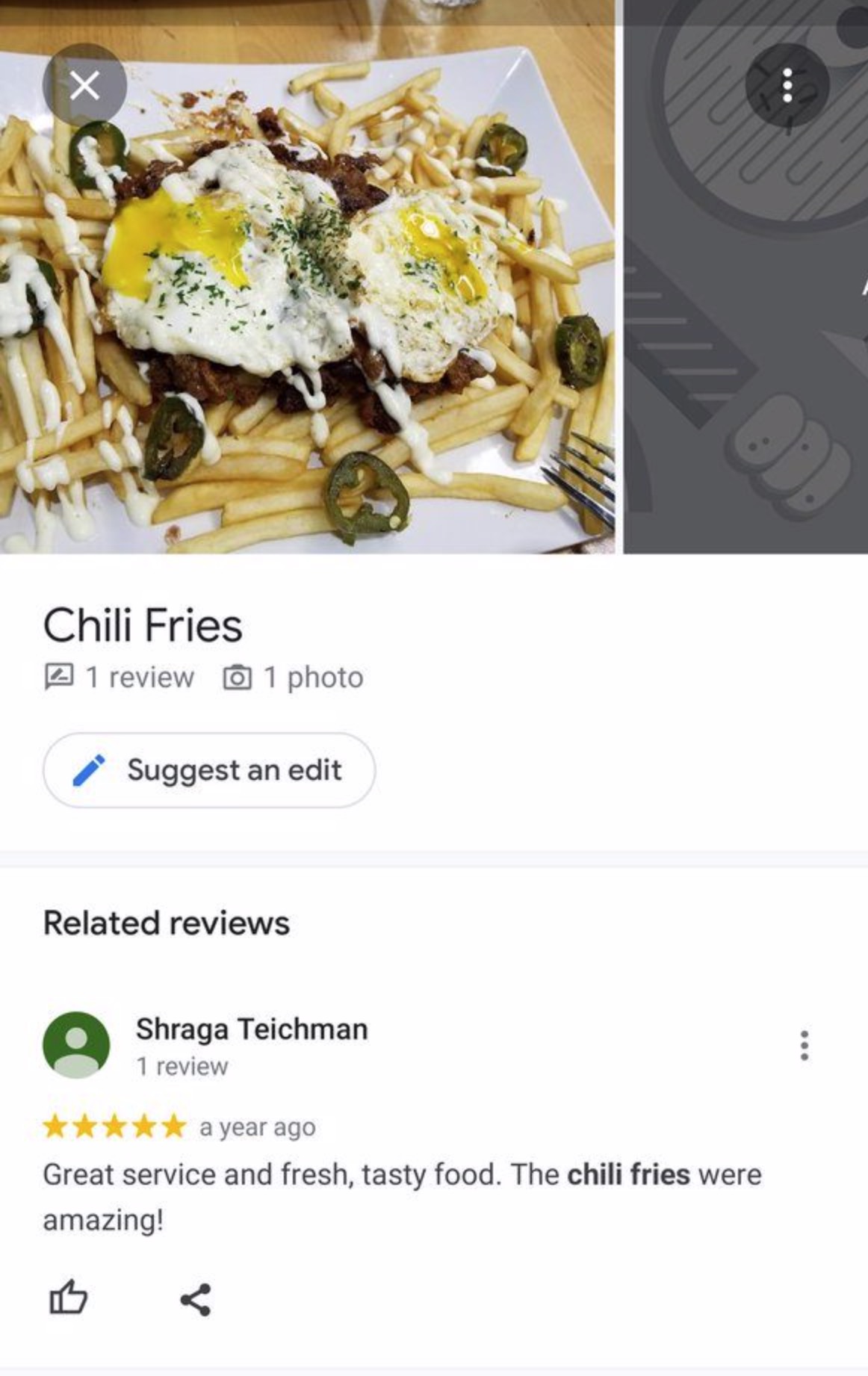Close the Chili Fries photo view
Image resolution: width=868 pixels, height=1376 pixels.
(x=84, y=85)
